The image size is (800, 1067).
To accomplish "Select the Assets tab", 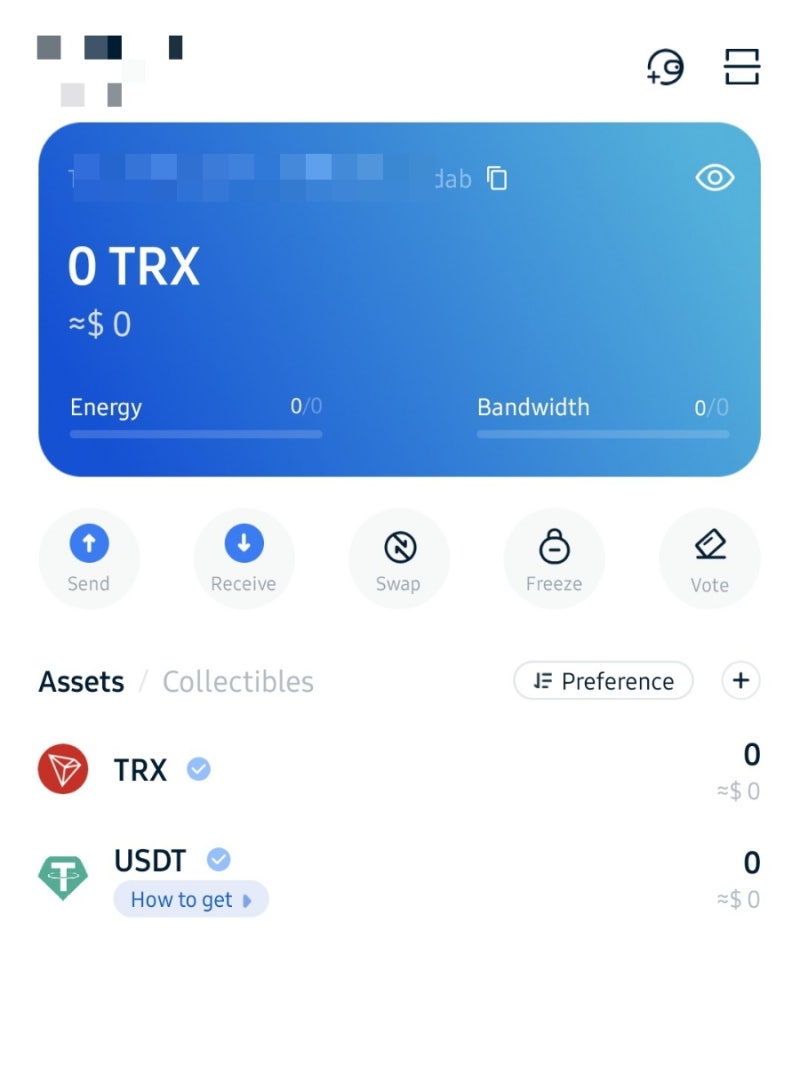I will pyautogui.click(x=80, y=681).
